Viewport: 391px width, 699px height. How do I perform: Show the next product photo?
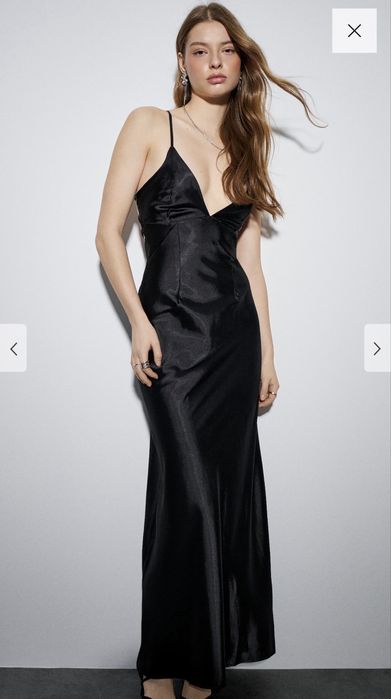[377, 348]
